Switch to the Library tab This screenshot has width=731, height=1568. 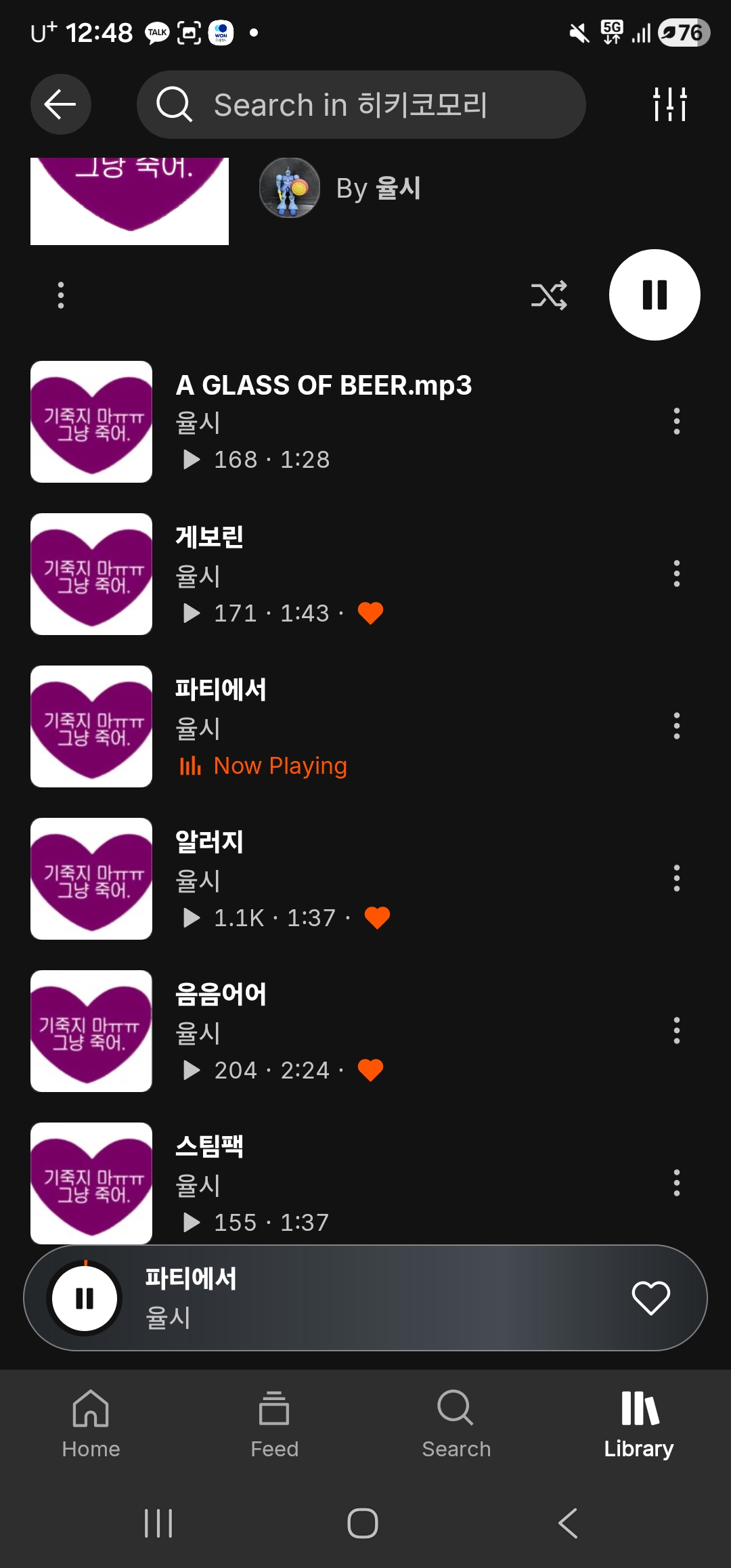639,1429
